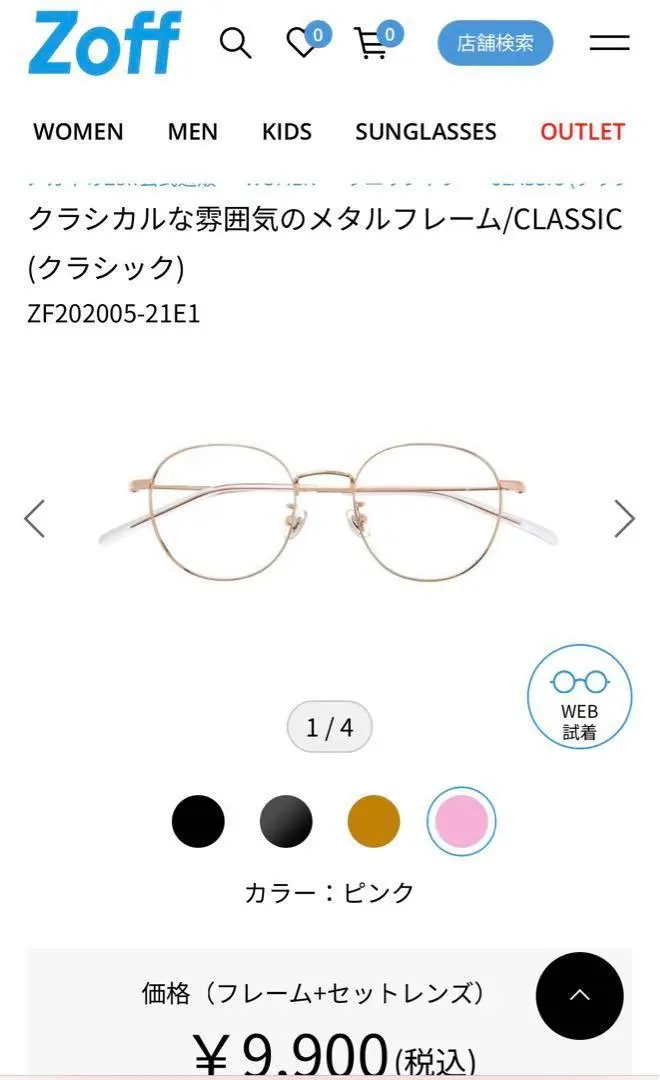Screen dimensions: 660x1080
Task: Tap the back-to-top arrow button
Action: tap(580, 995)
